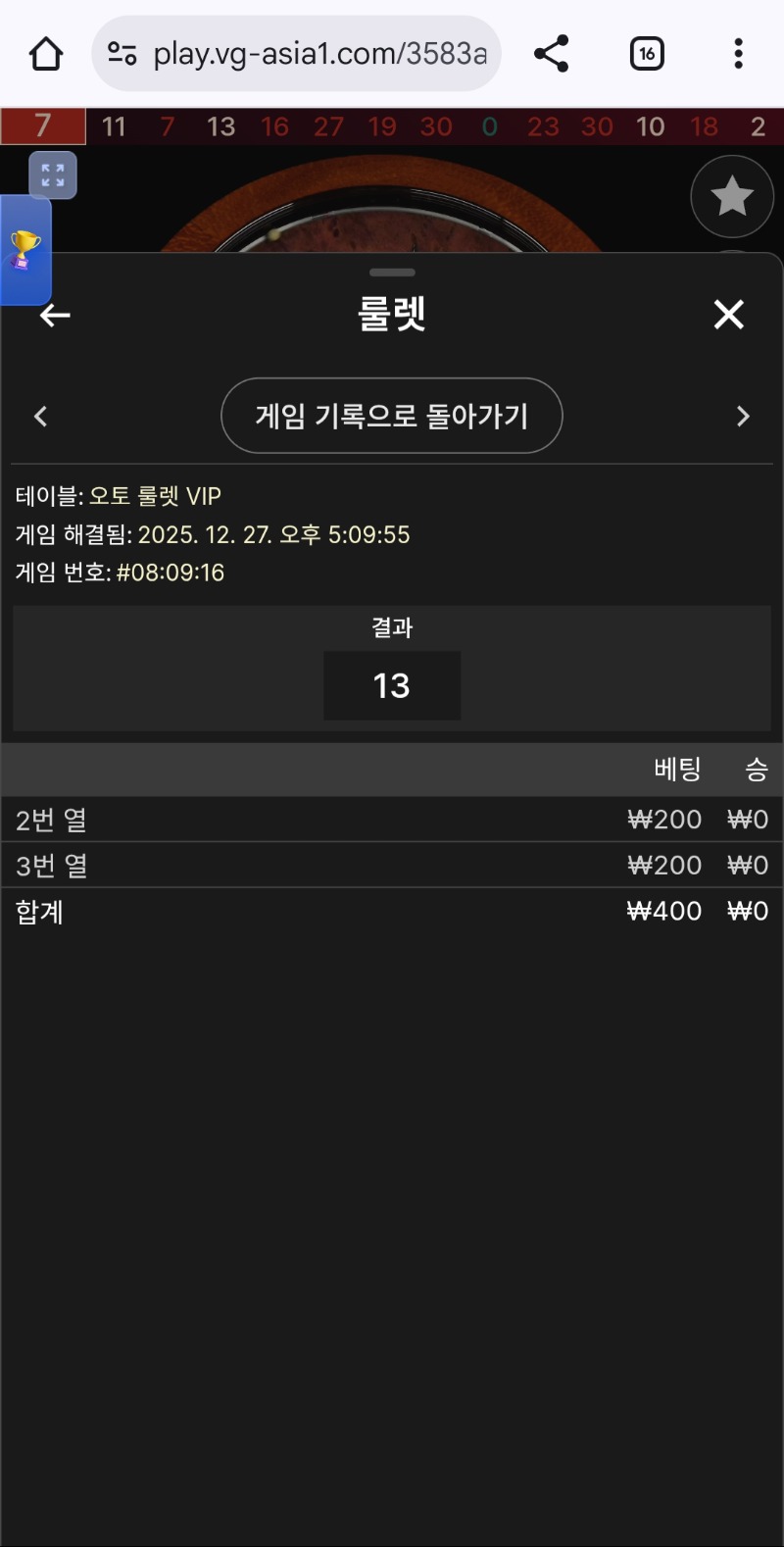The image size is (784, 1547).
Task: Toggle fullscreen mode for the game
Action: click(53, 176)
